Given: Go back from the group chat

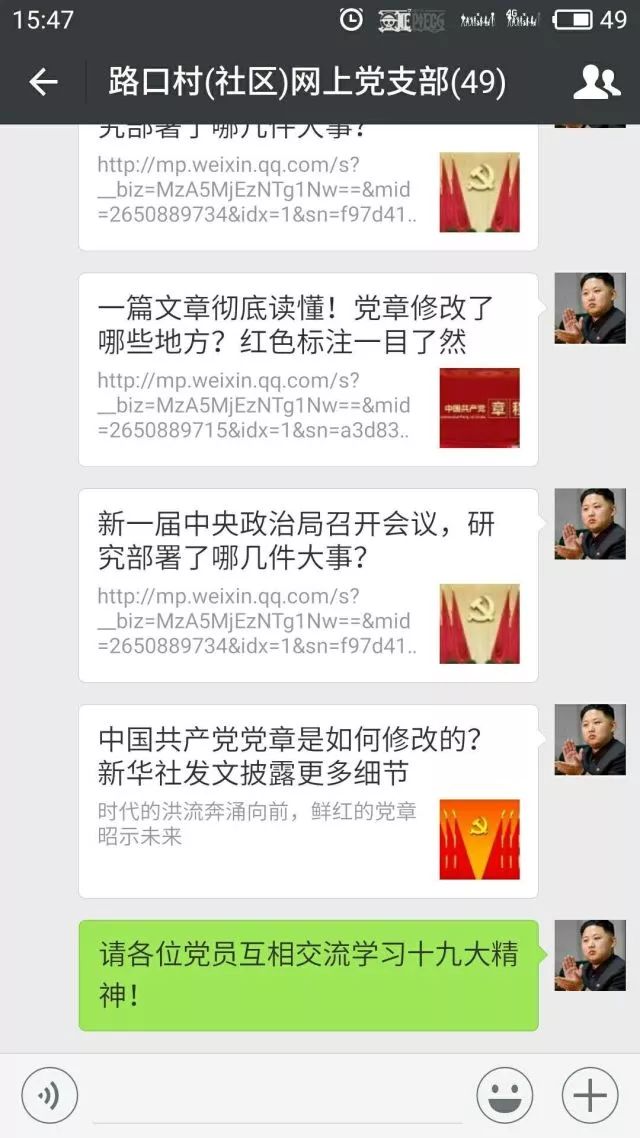Looking at the screenshot, I should pos(43,82).
